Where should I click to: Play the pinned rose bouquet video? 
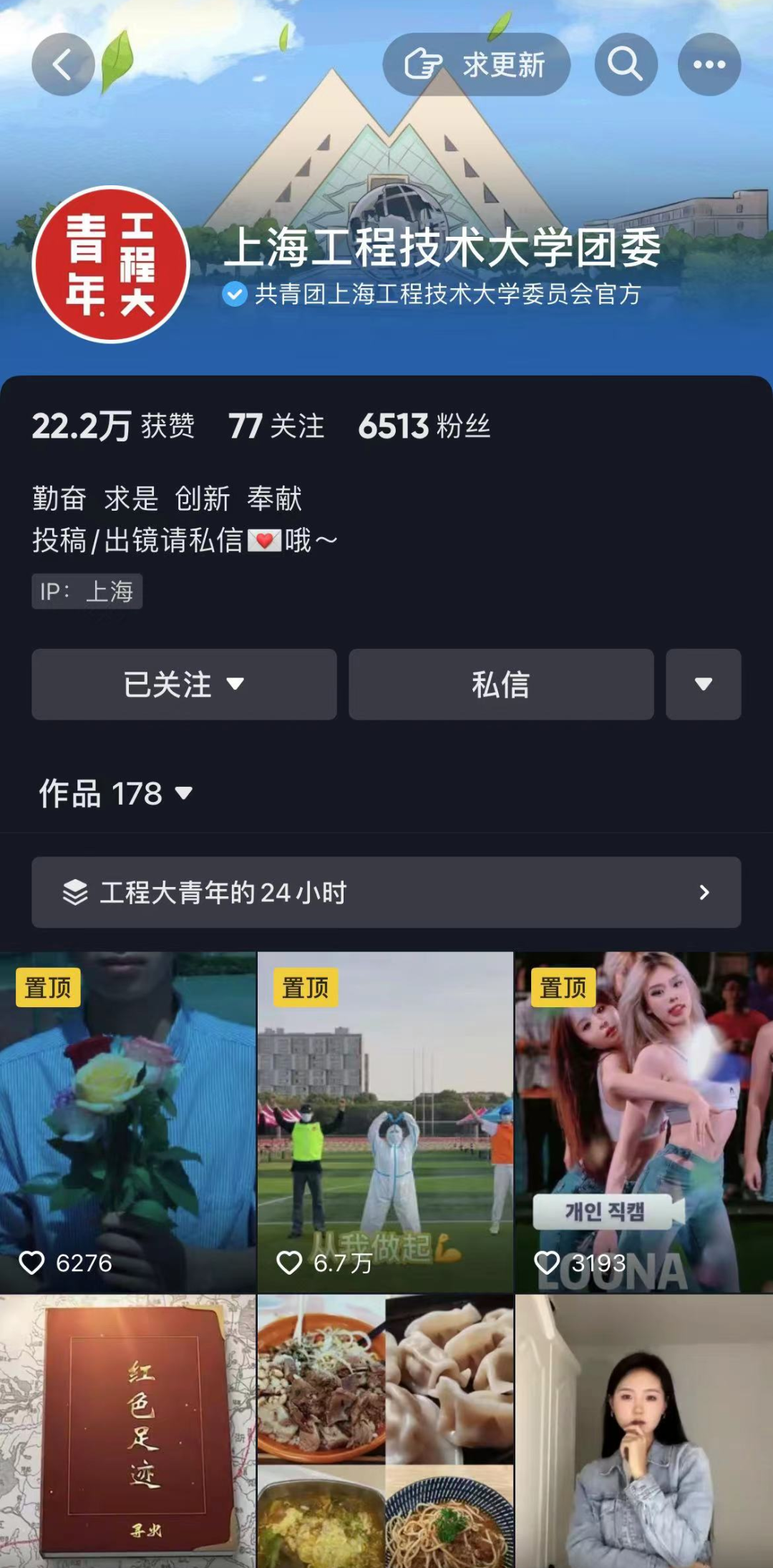pos(127,1122)
